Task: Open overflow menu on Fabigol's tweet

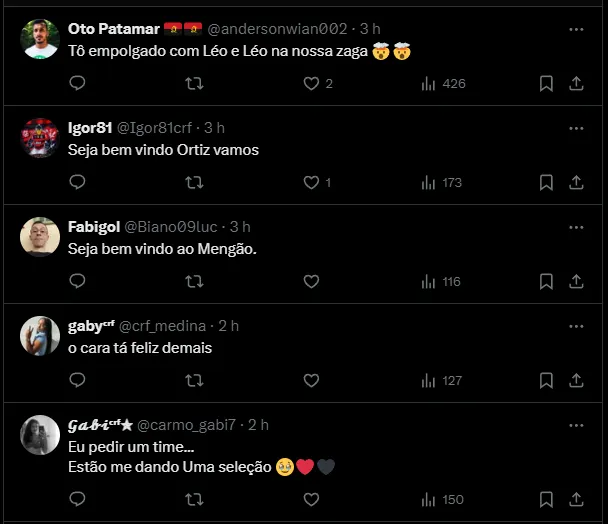Action: (576, 227)
